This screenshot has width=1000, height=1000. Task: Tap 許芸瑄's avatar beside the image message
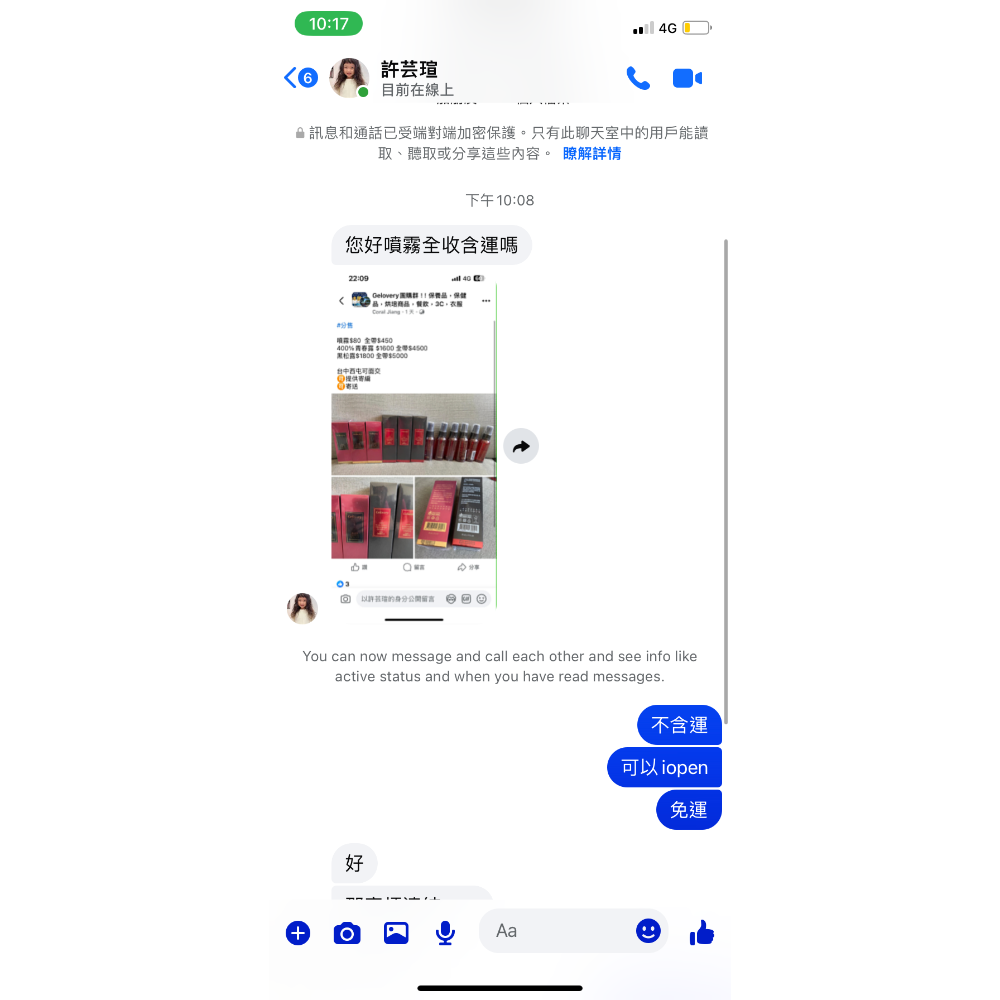pyautogui.click(x=302, y=608)
